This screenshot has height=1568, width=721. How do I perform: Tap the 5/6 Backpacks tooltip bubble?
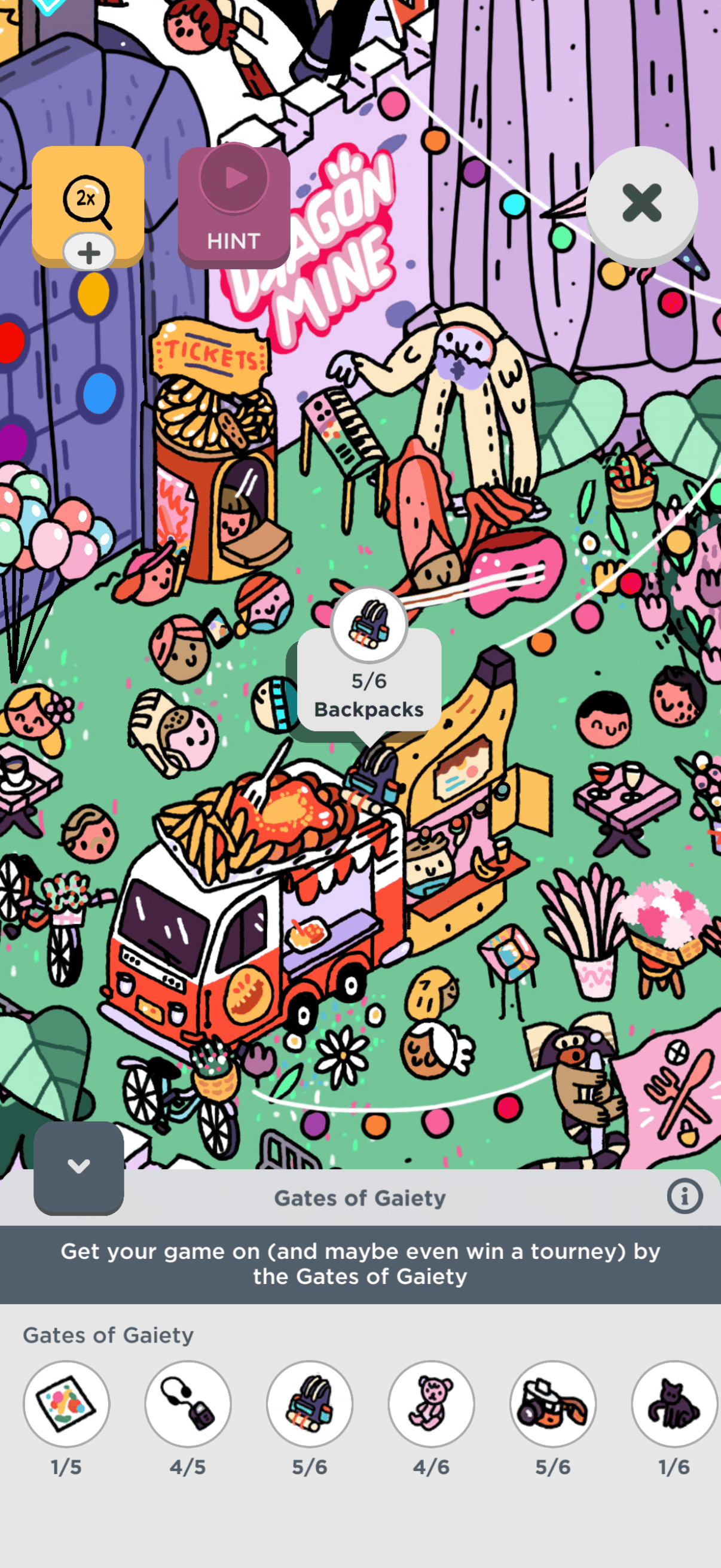pos(369,682)
